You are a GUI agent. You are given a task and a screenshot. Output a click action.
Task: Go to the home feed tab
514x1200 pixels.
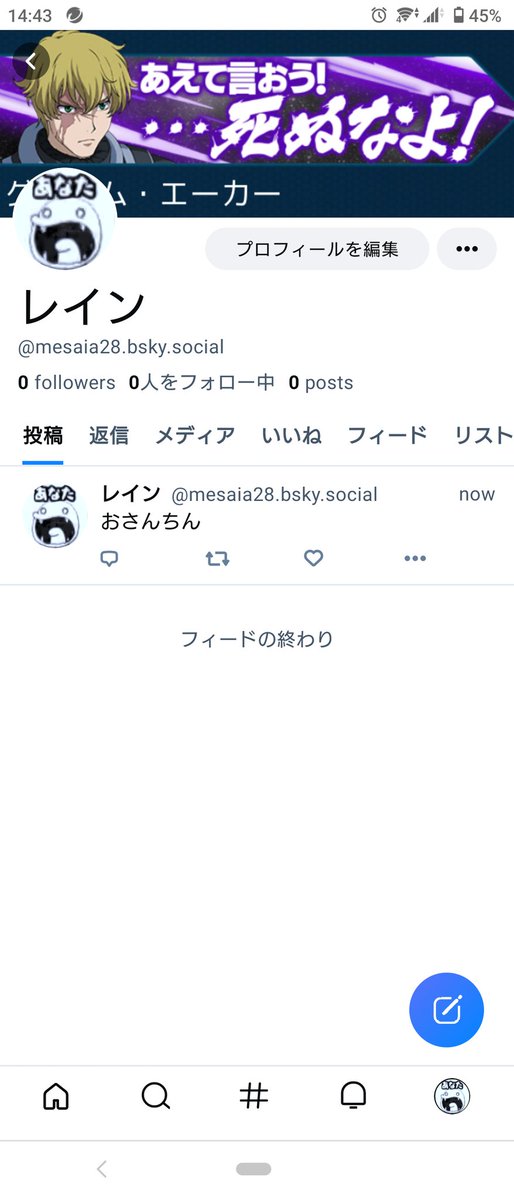(57, 1097)
